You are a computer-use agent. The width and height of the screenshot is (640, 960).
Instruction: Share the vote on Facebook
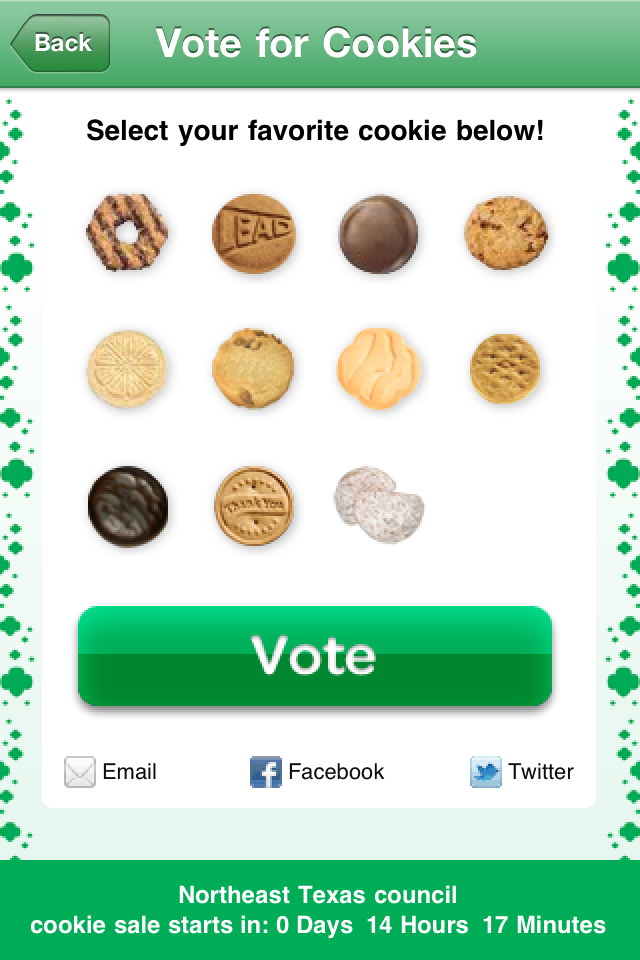[317, 772]
